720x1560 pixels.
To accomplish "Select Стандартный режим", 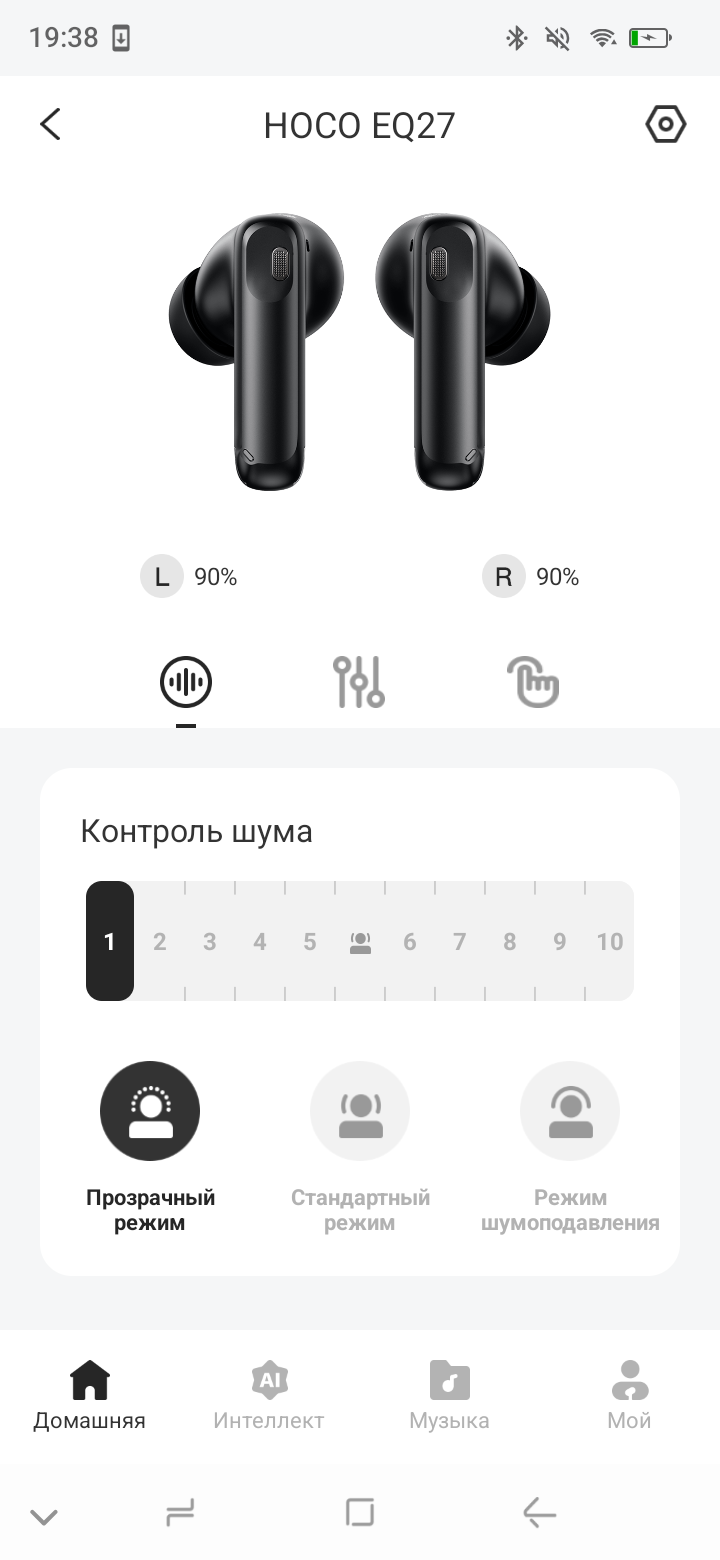I will point(360,1111).
